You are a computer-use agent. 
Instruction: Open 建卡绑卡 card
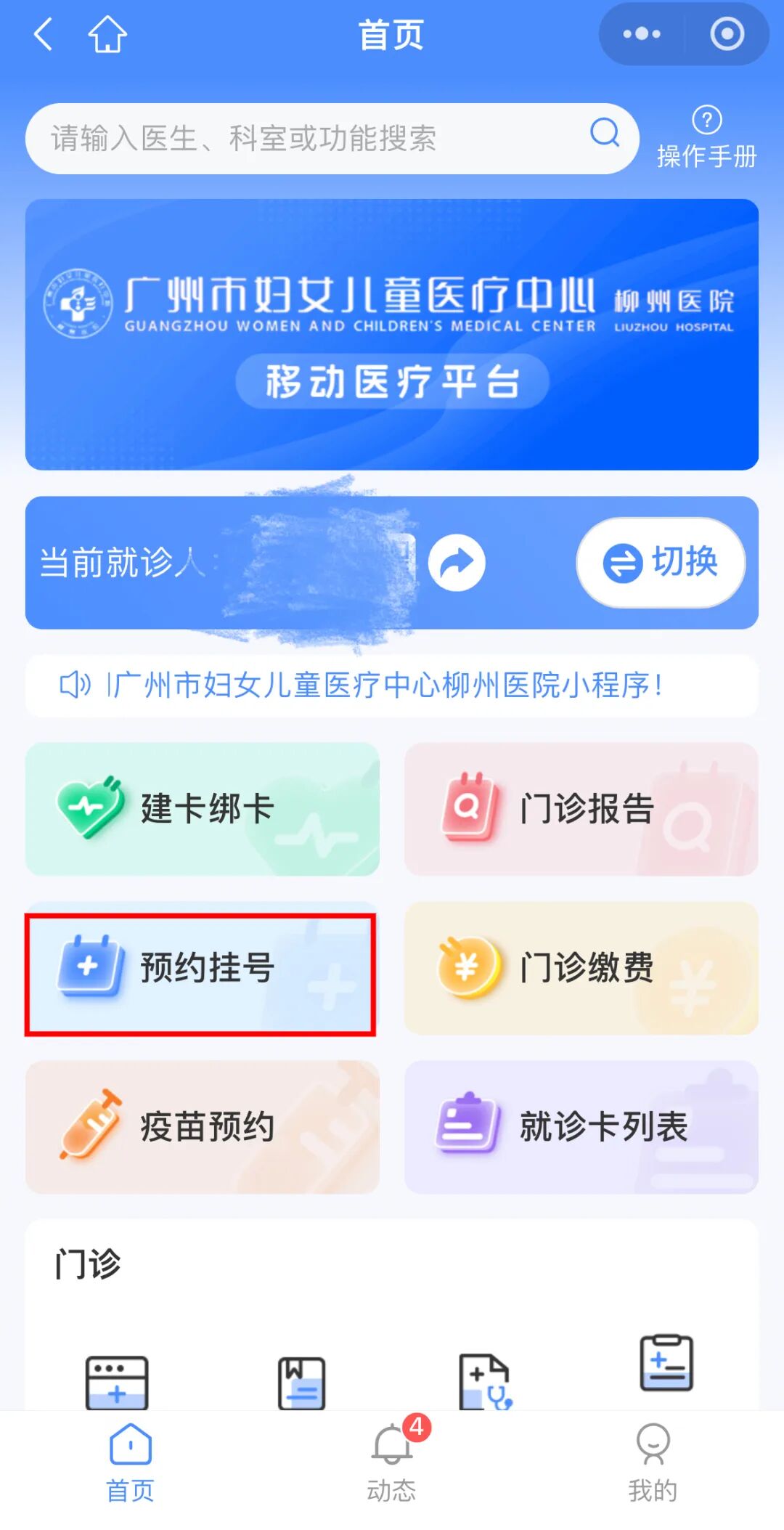(202, 809)
